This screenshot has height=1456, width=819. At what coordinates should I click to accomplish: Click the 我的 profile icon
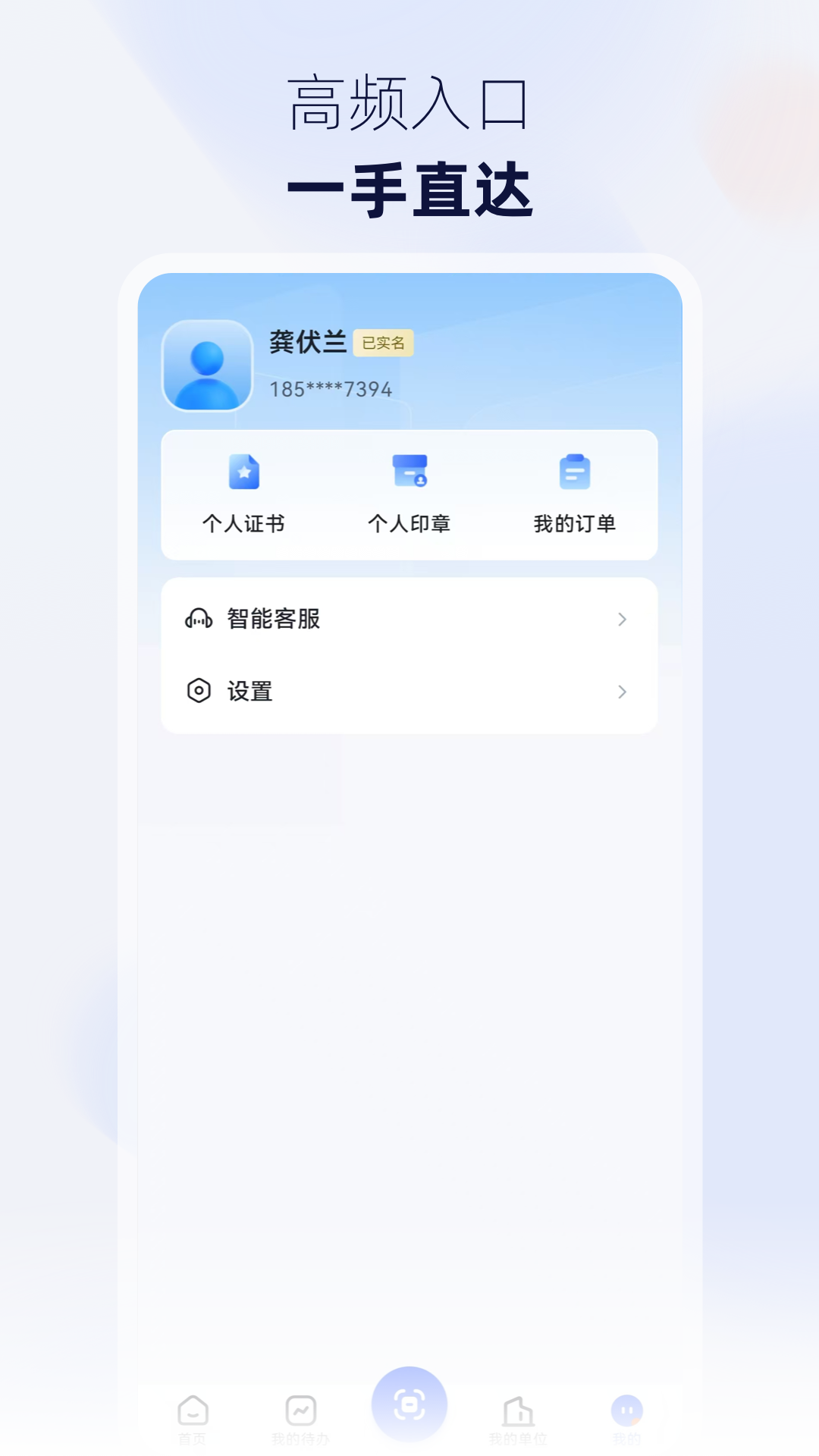626,1410
